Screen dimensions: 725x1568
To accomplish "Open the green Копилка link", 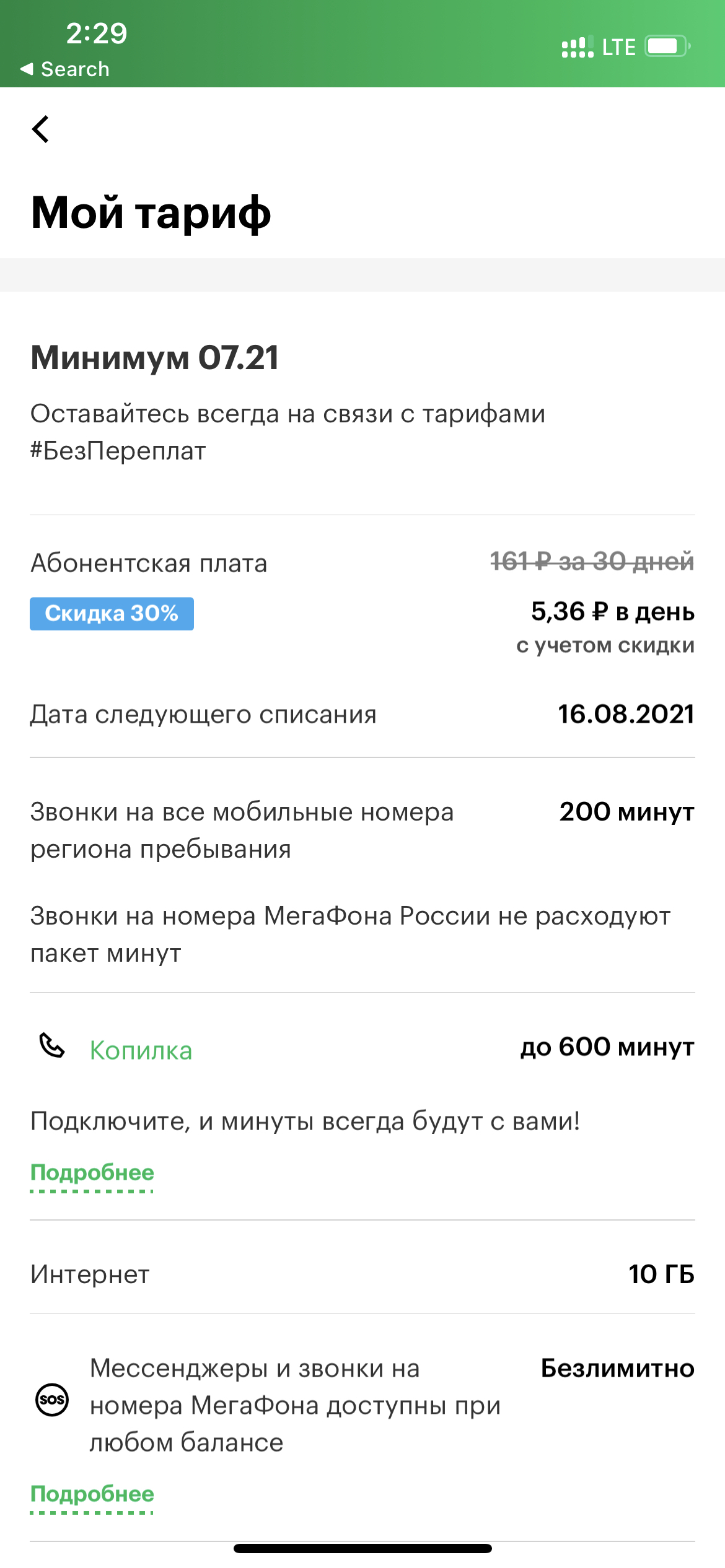I will pyautogui.click(x=141, y=1050).
